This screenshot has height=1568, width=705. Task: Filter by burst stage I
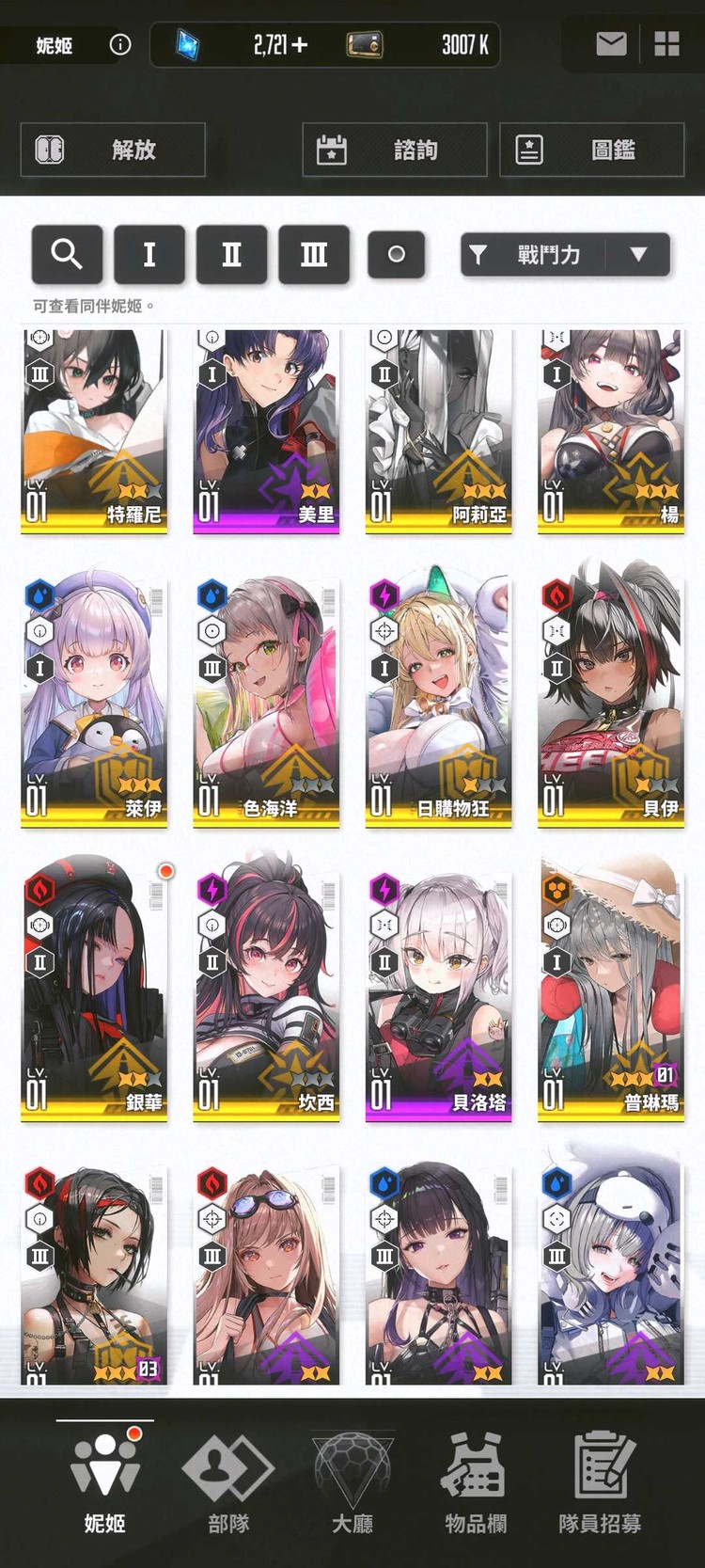click(149, 254)
